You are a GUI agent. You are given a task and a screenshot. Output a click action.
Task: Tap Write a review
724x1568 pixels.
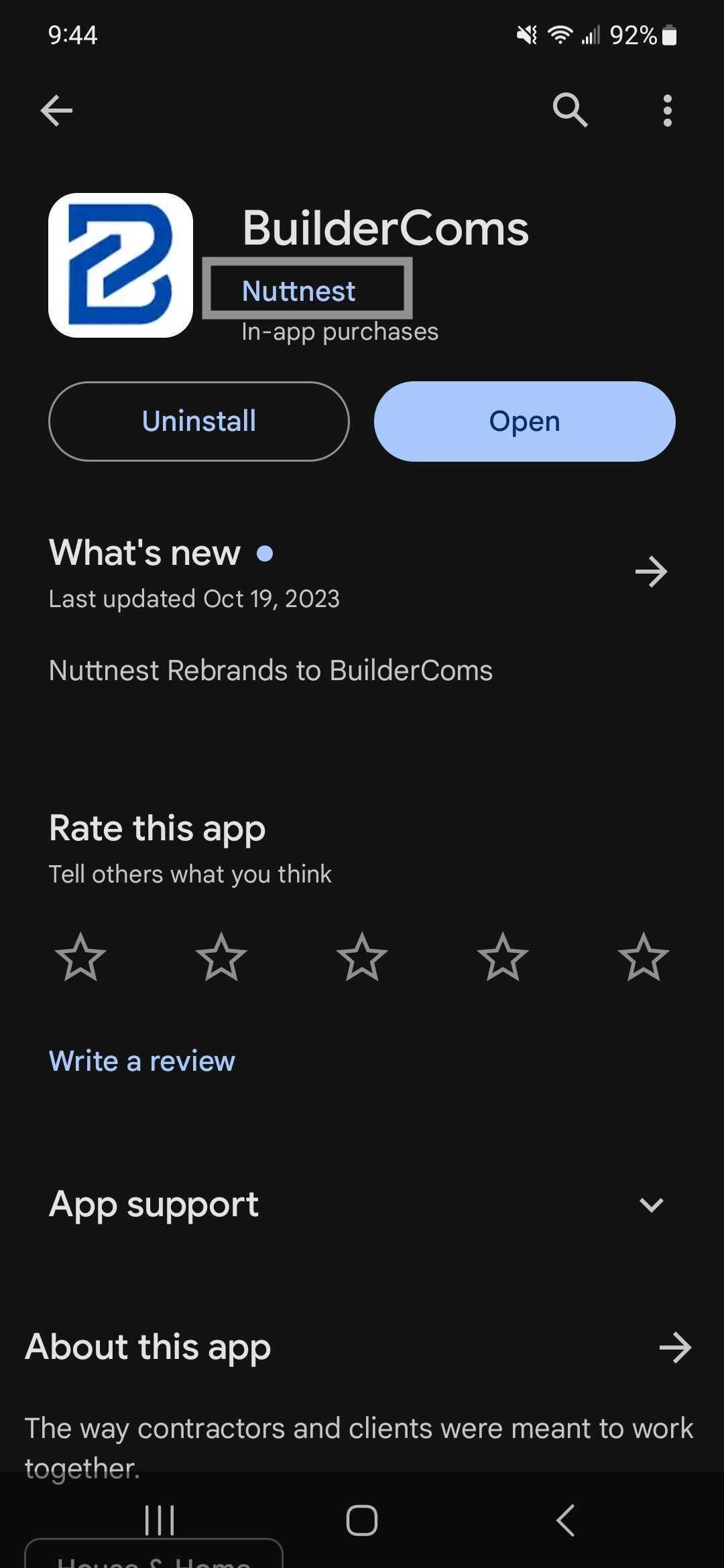click(x=141, y=1060)
